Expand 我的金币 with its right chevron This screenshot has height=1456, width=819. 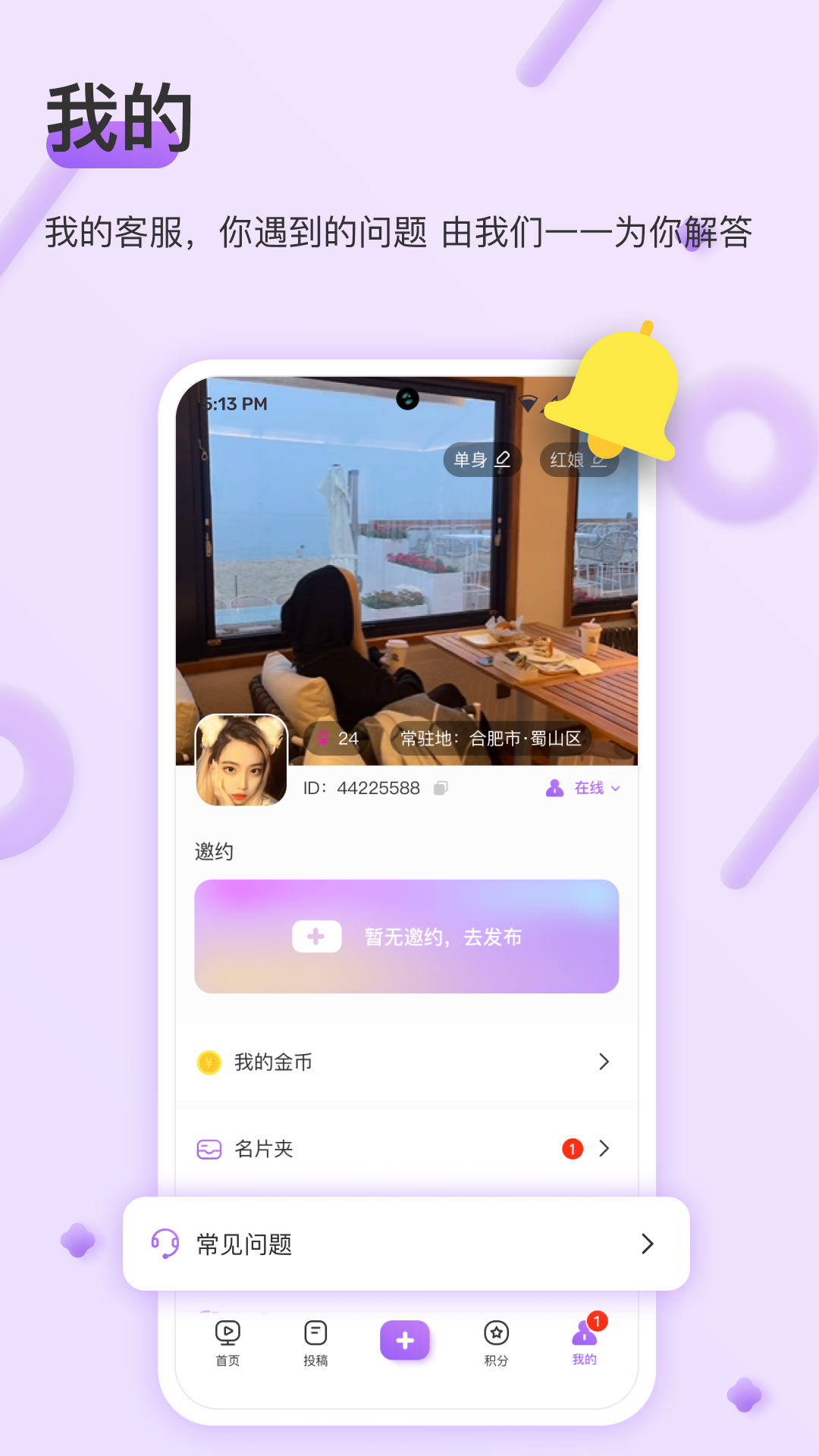(x=604, y=1062)
